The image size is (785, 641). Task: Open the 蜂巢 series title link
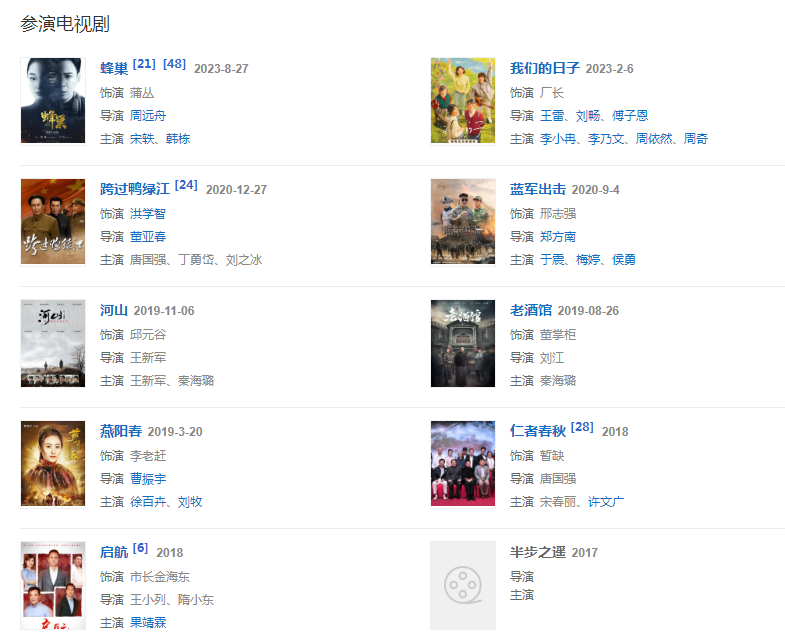[114, 69]
